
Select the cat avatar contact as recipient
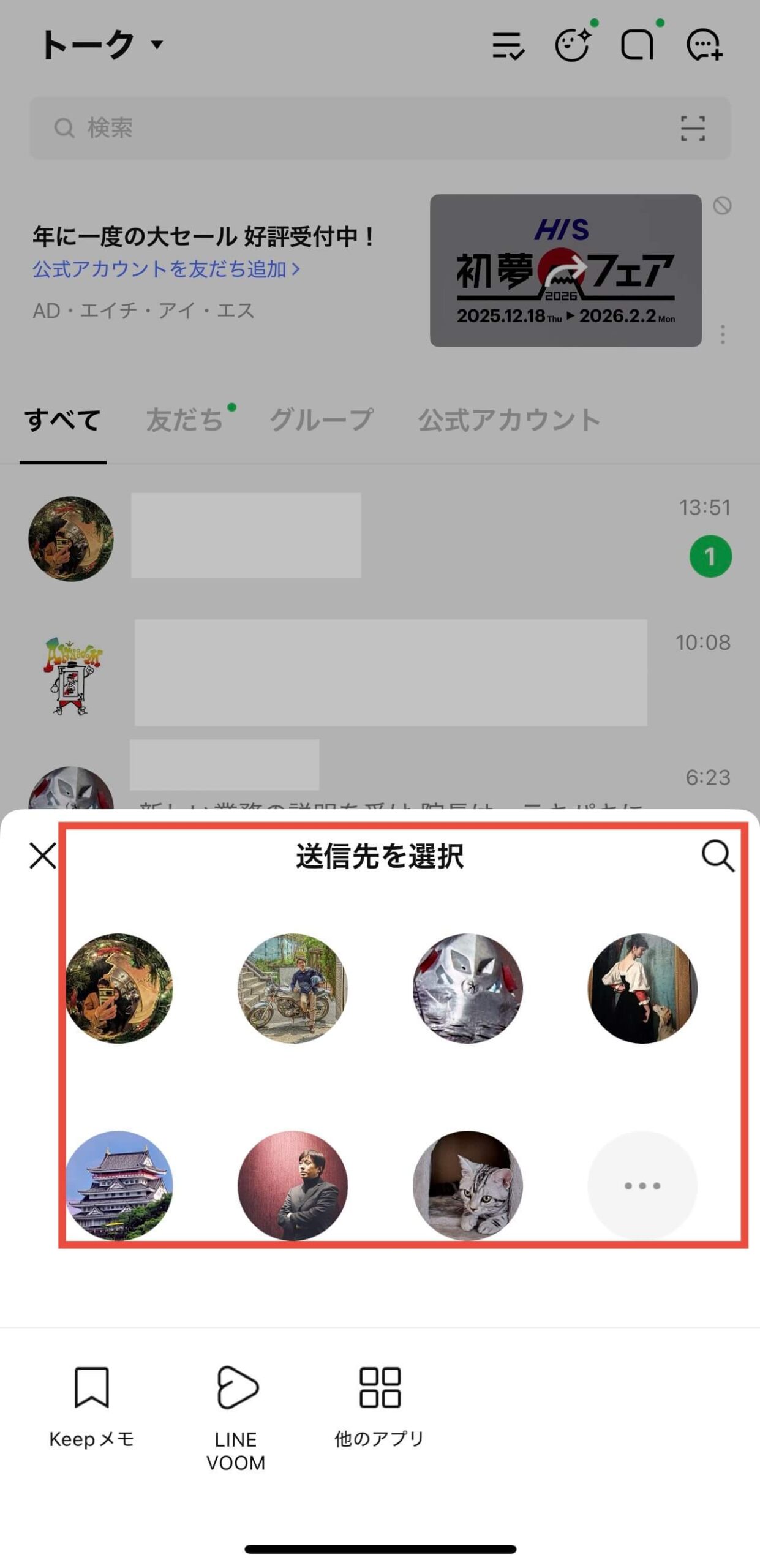[467, 1185]
